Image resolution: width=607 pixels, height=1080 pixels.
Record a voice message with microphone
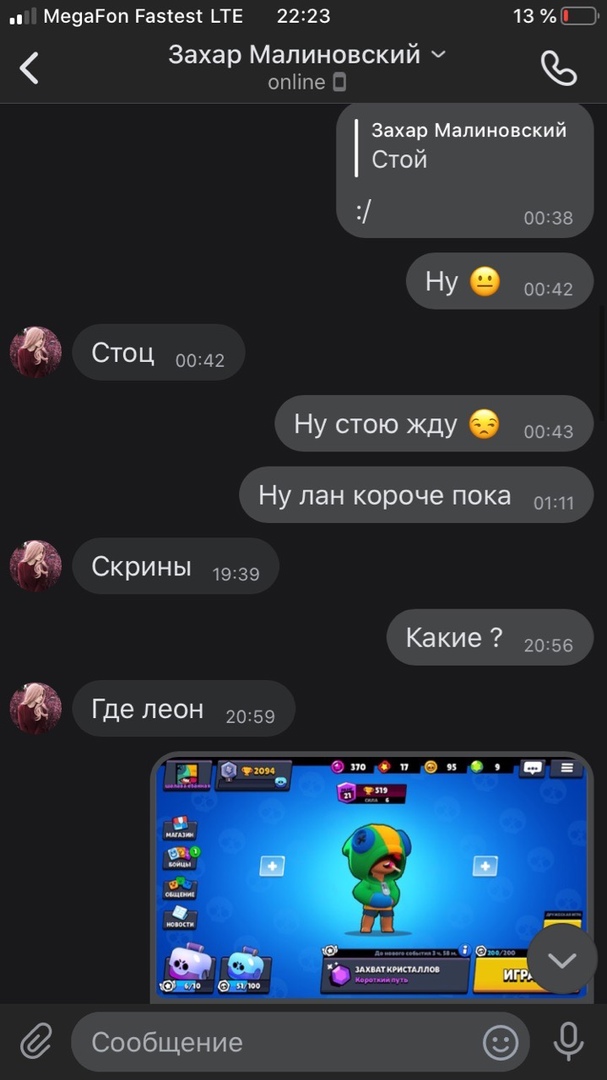pos(569,1042)
